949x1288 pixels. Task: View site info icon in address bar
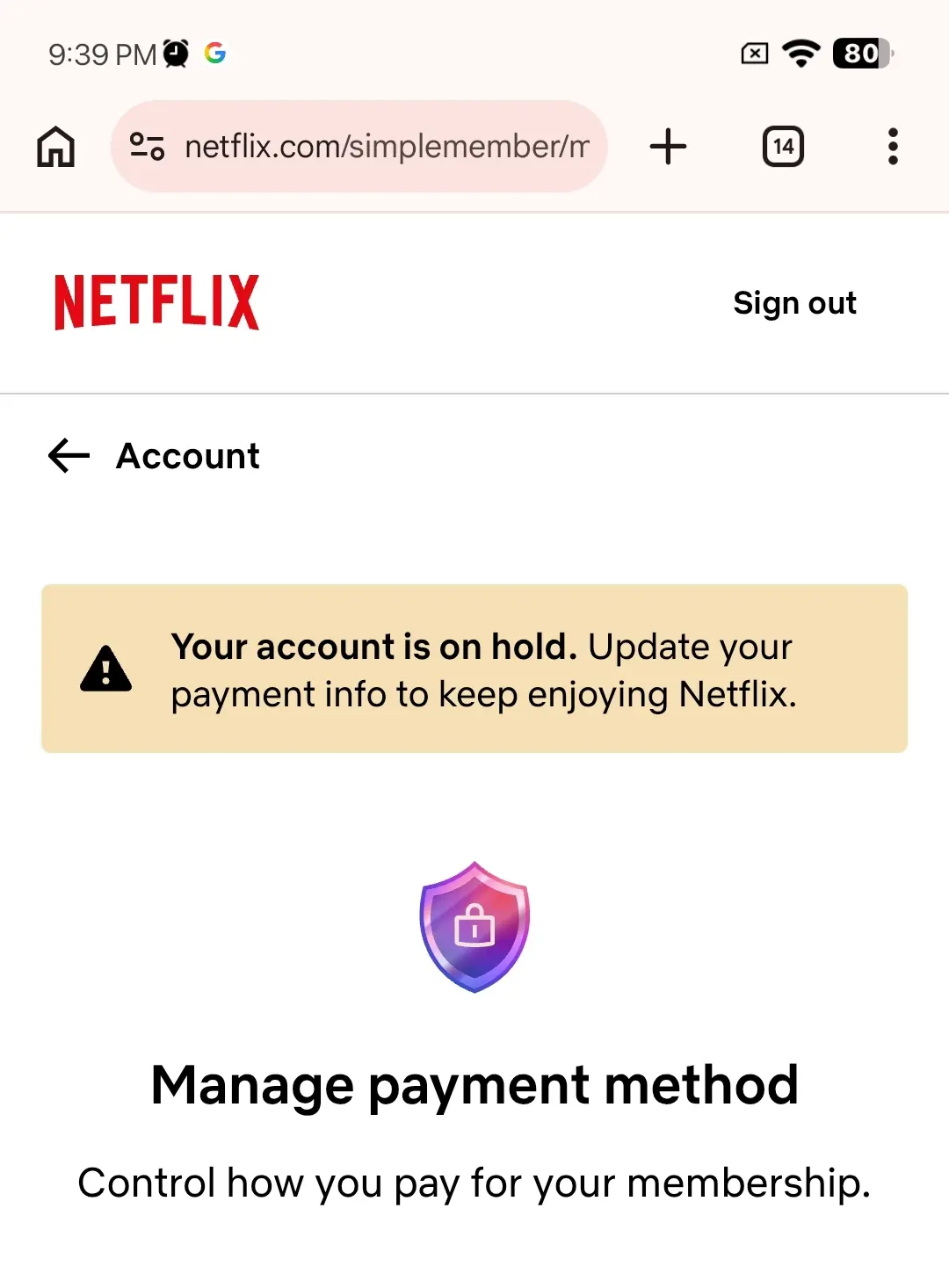point(147,147)
